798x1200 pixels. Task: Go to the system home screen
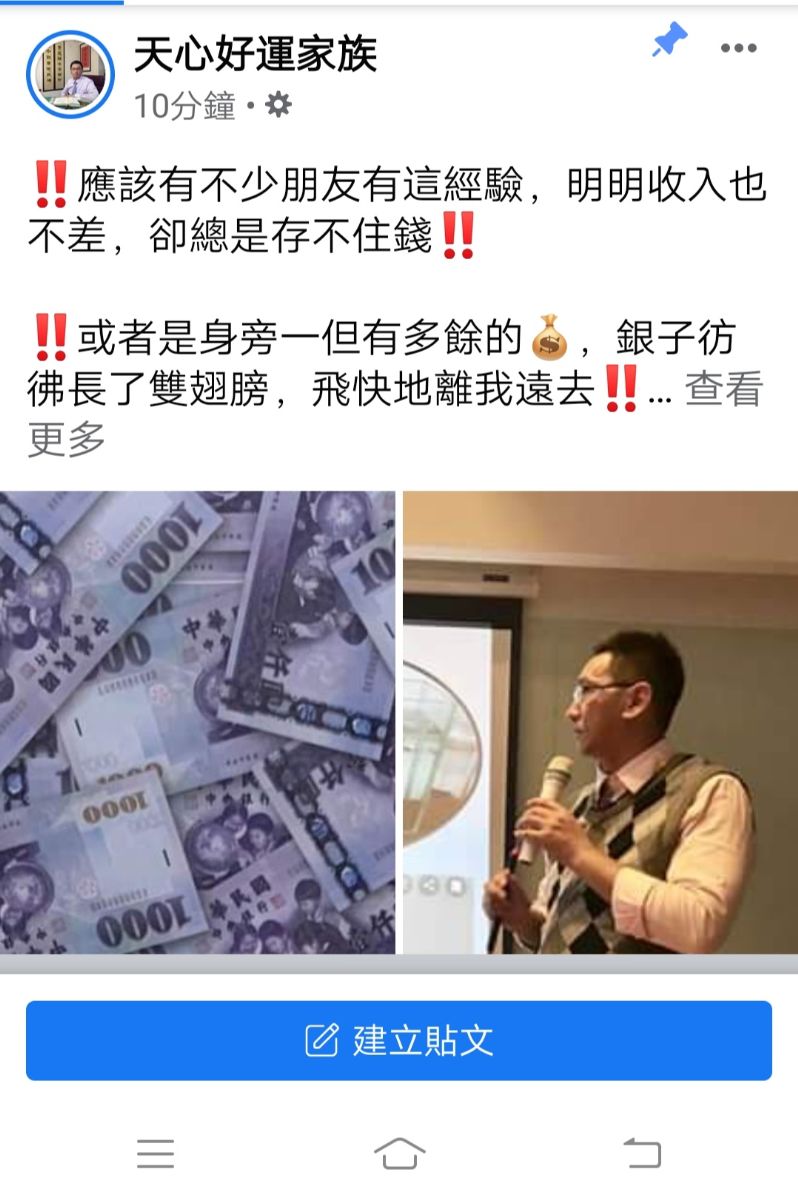[399, 1154]
